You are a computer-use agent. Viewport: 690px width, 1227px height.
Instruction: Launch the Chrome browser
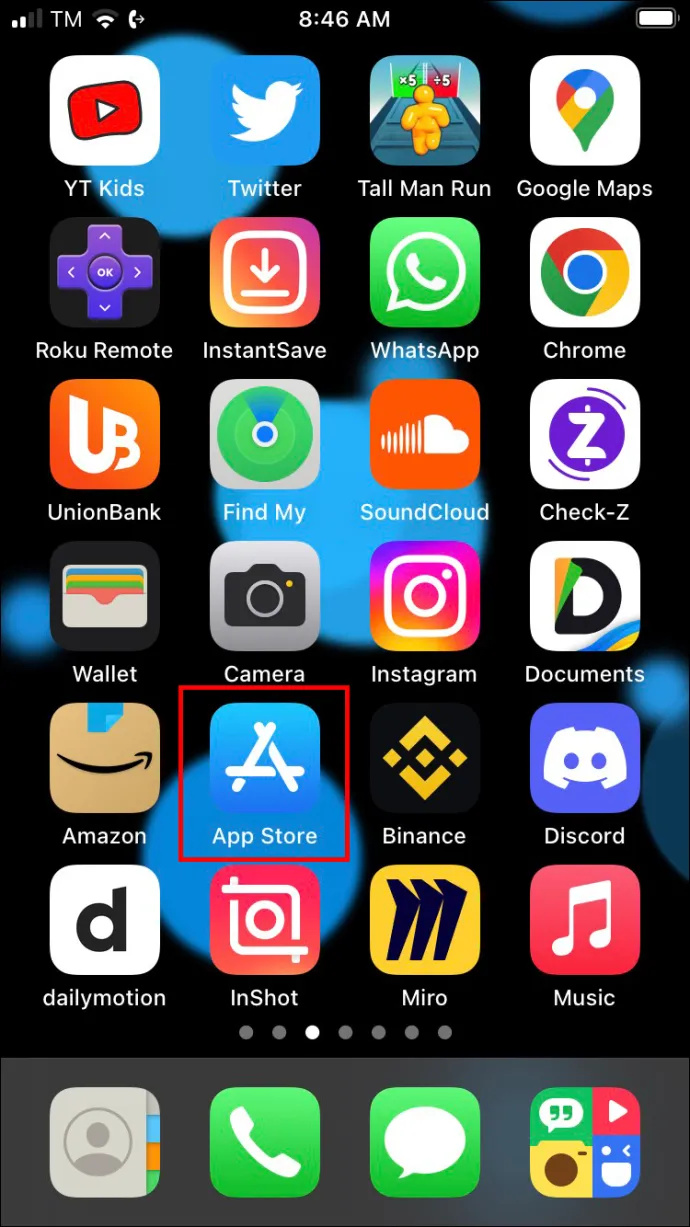pyautogui.click(x=585, y=272)
